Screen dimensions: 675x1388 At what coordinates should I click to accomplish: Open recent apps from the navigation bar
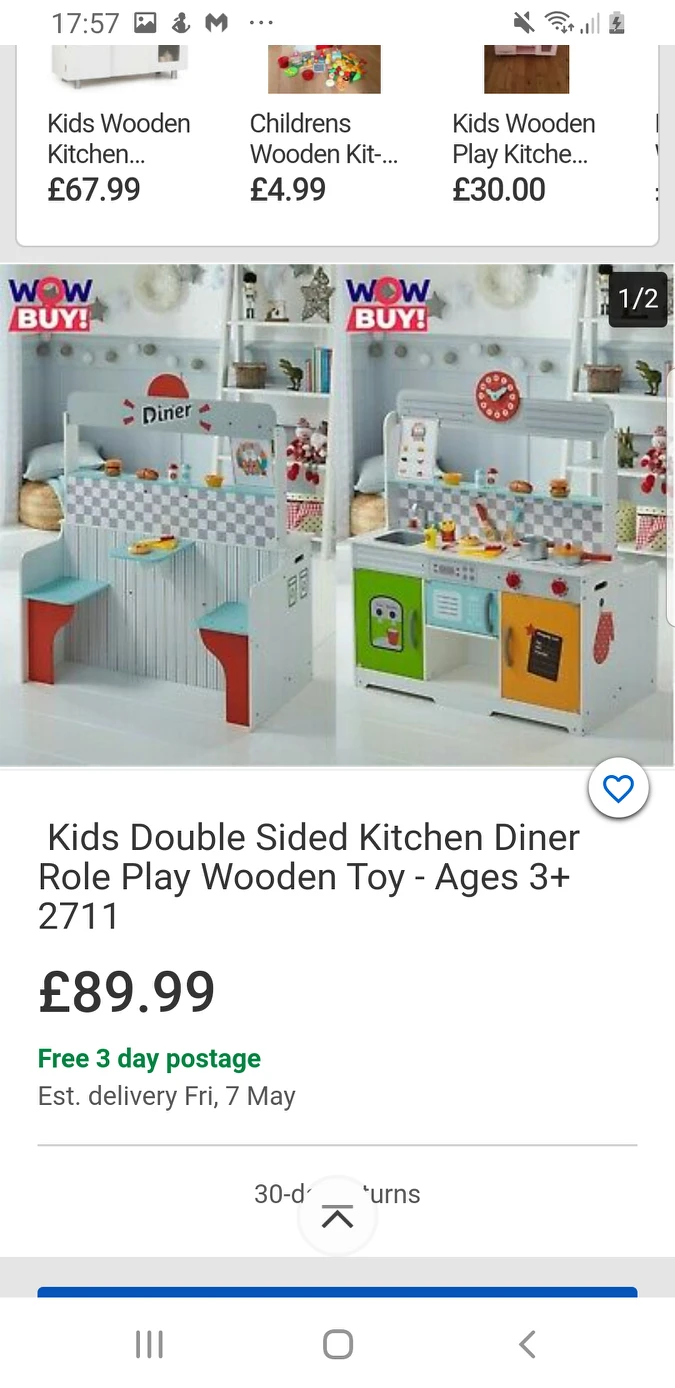pos(149,1344)
